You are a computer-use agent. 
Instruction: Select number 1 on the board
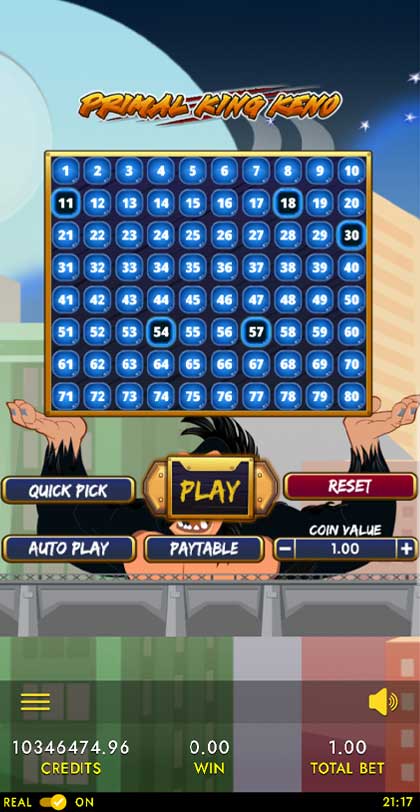tap(65, 171)
